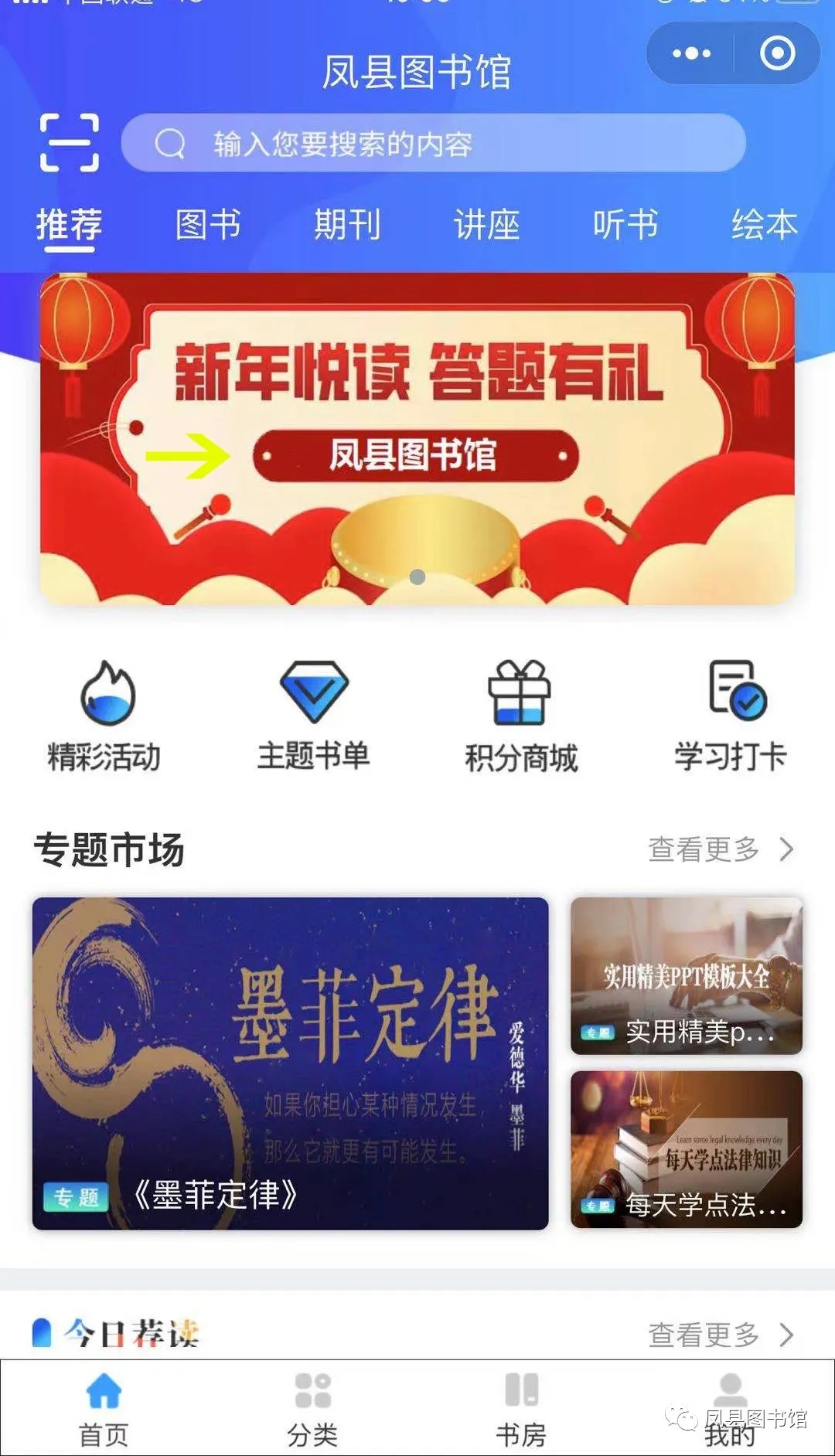Image resolution: width=835 pixels, height=1456 pixels.
Task: Open the 每天学点法律知识 topic card
Action: click(x=687, y=1149)
